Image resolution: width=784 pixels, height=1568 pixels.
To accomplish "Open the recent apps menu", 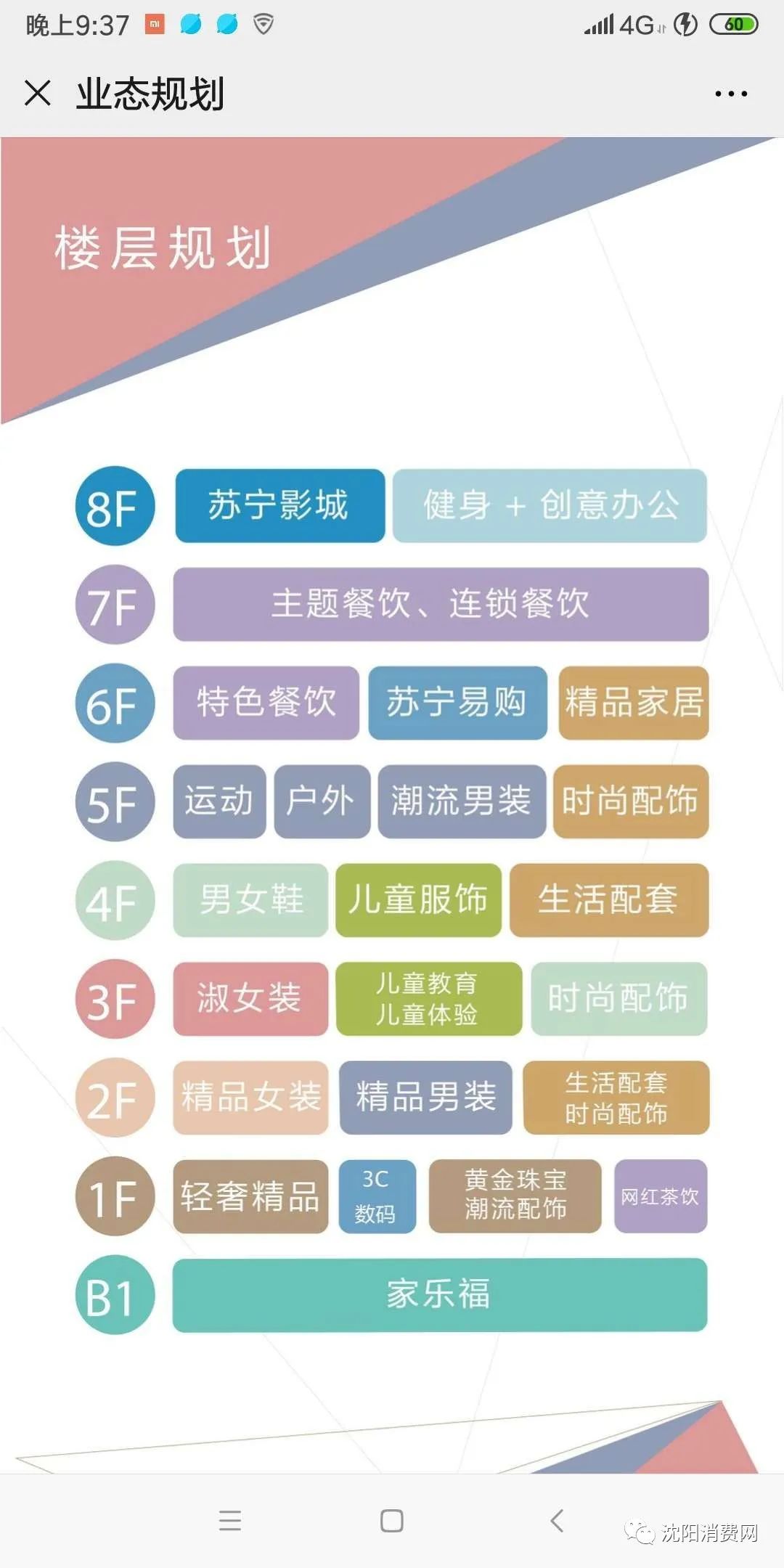I will tap(229, 1521).
